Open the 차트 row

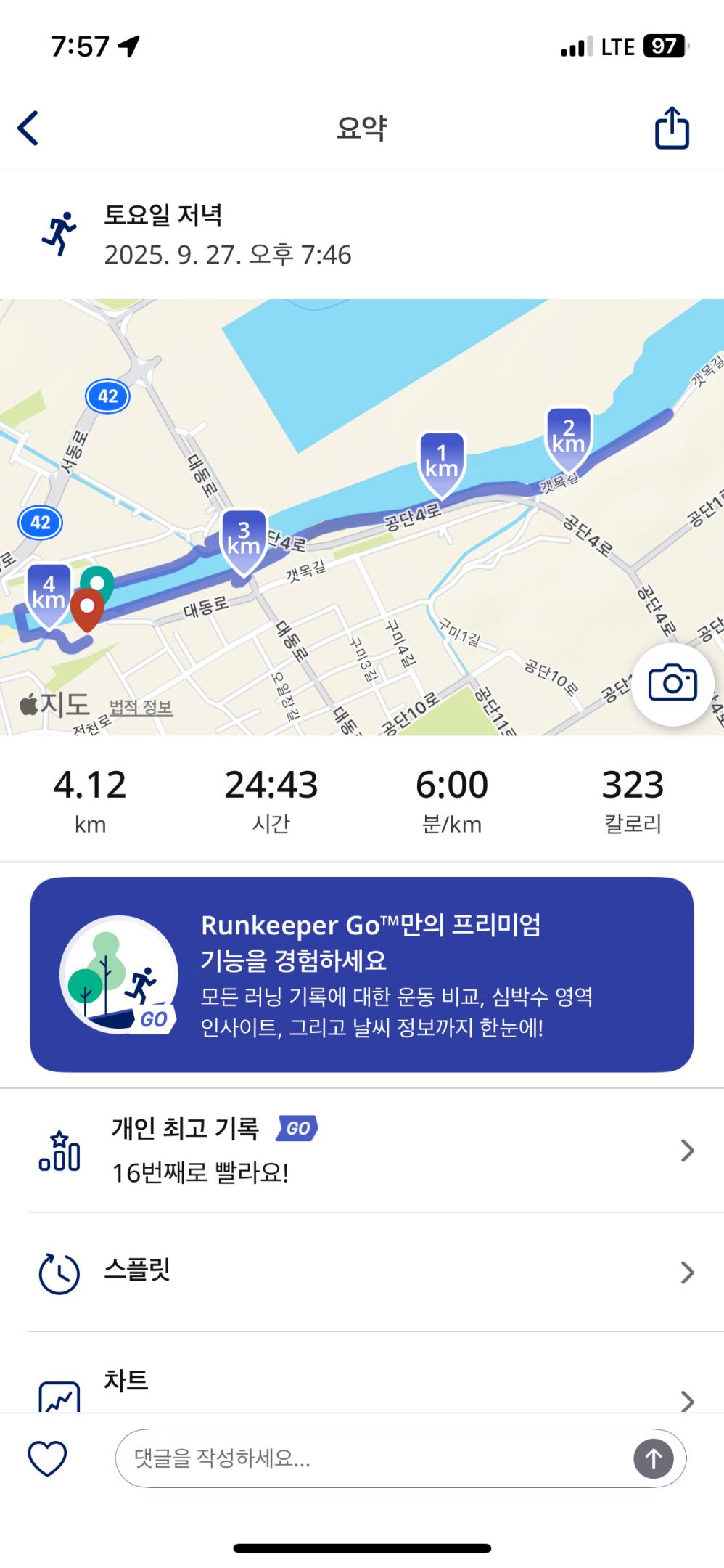361,1387
